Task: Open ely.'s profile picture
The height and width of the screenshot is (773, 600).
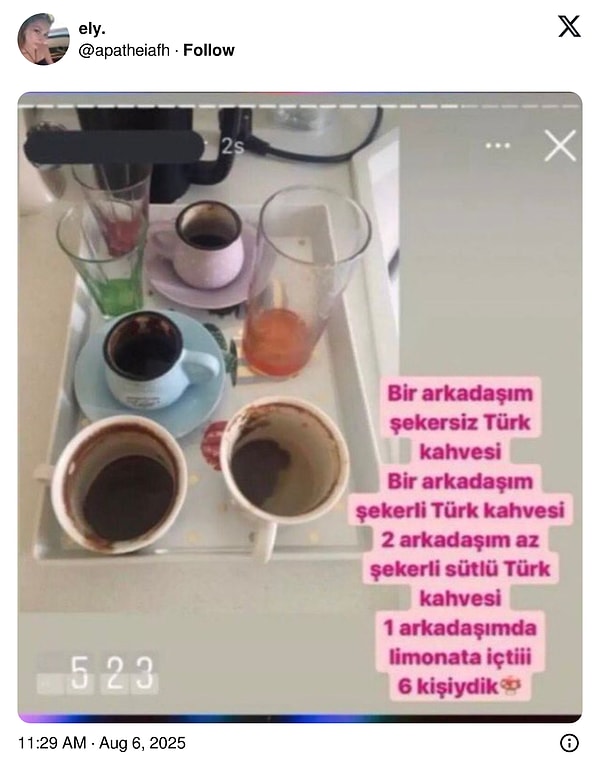Action: point(43,39)
